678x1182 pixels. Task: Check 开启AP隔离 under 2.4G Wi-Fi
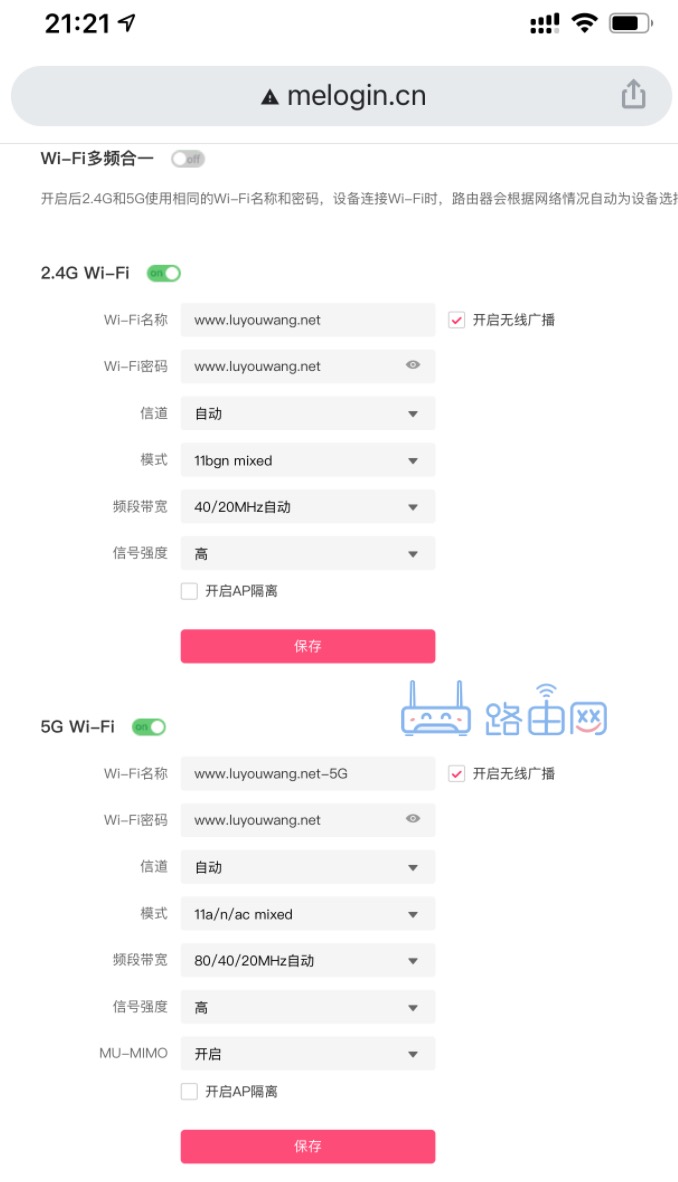click(189, 591)
